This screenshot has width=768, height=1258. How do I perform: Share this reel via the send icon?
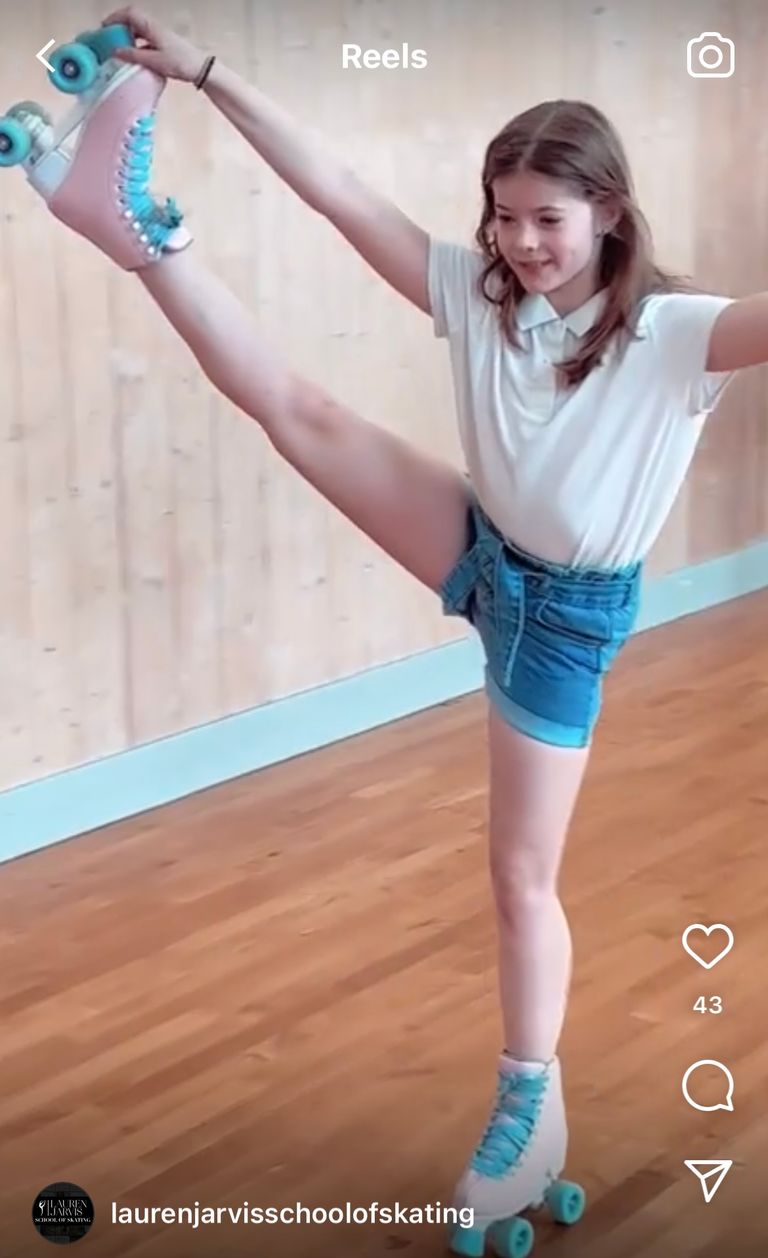pyautogui.click(x=708, y=1180)
